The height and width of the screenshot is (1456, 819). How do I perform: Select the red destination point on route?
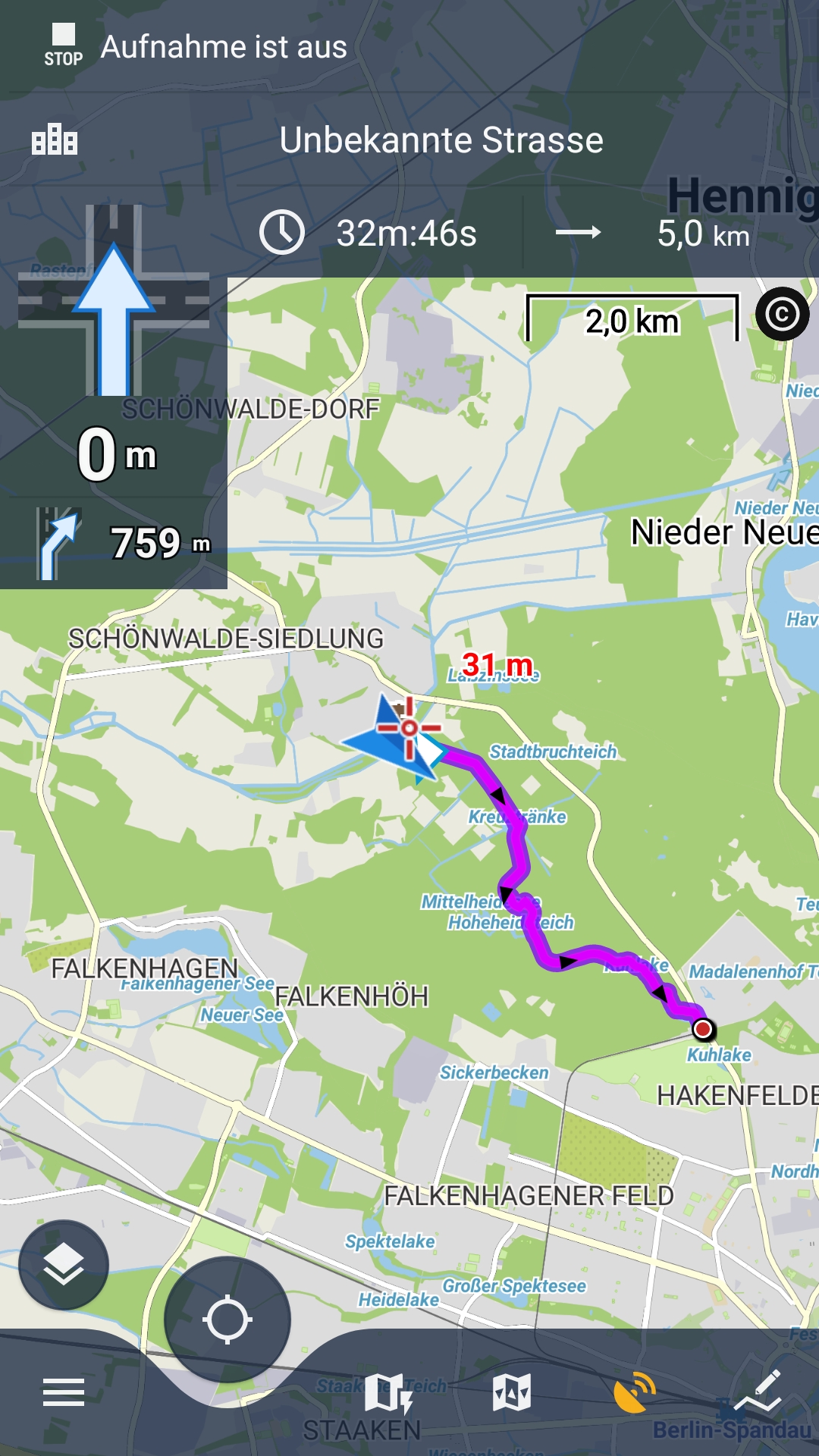(x=703, y=1029)
